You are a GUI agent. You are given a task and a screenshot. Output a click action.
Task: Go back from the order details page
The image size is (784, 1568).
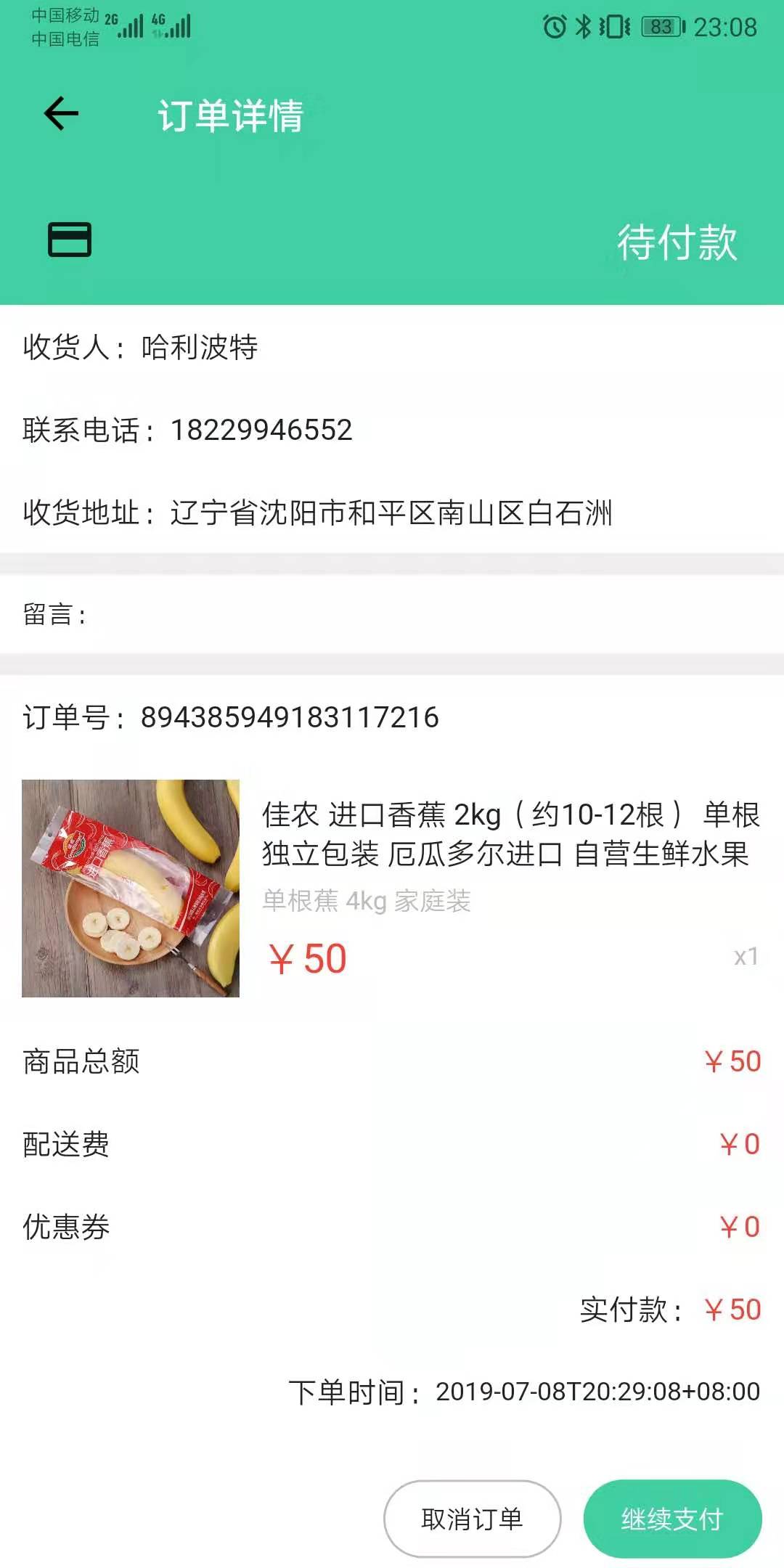61,114
